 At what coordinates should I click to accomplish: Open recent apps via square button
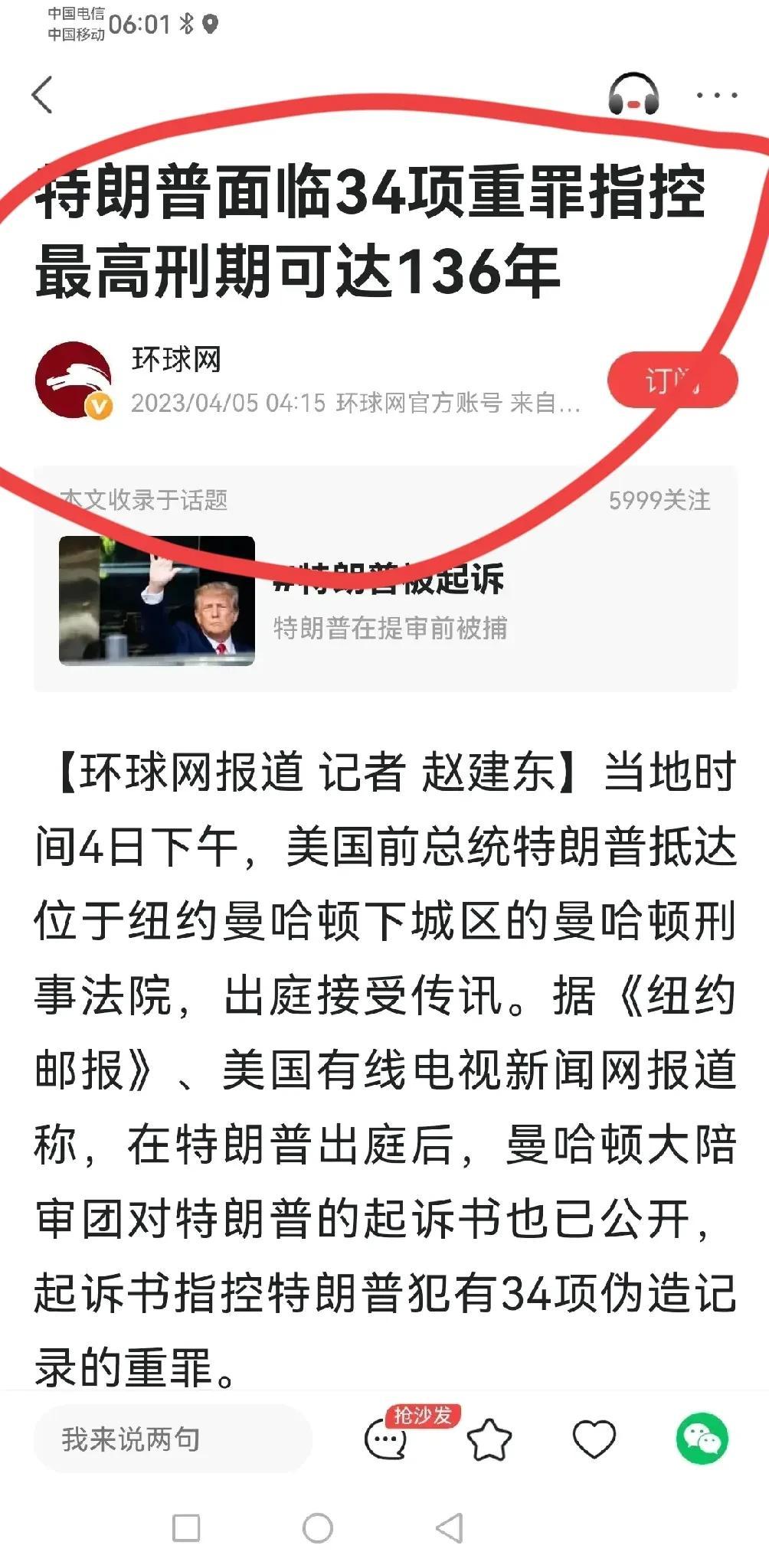pyautogui.click(x=186, y=1528)
